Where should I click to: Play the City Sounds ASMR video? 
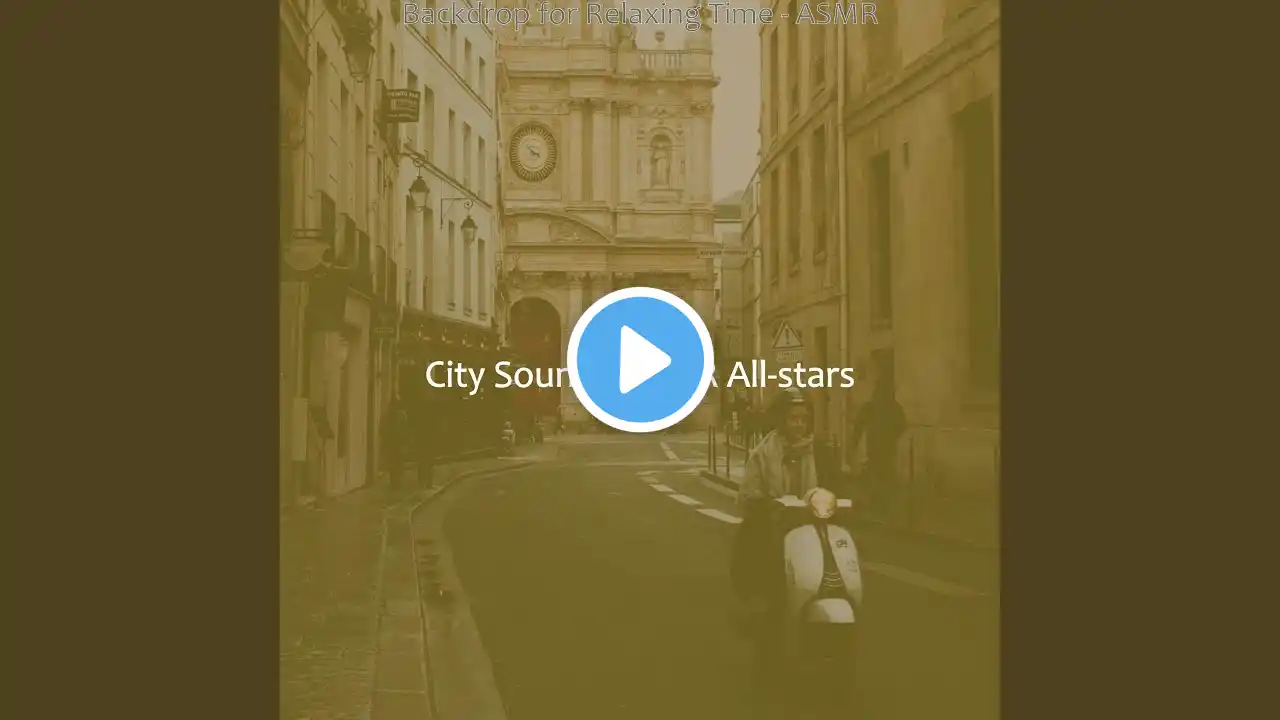point(640,360)
